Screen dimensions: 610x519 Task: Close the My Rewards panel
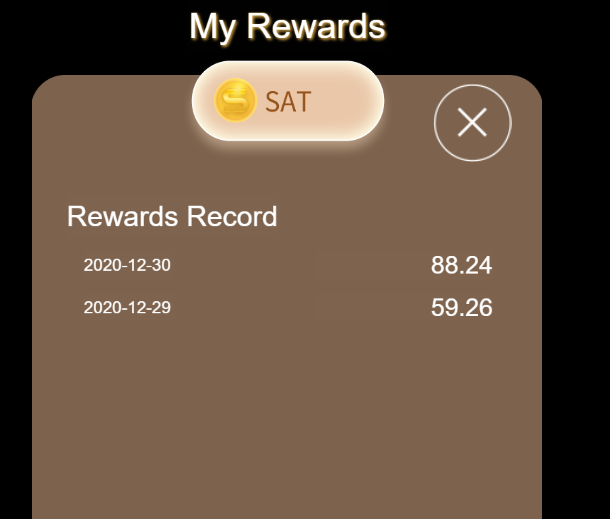(x=472, y=123)
